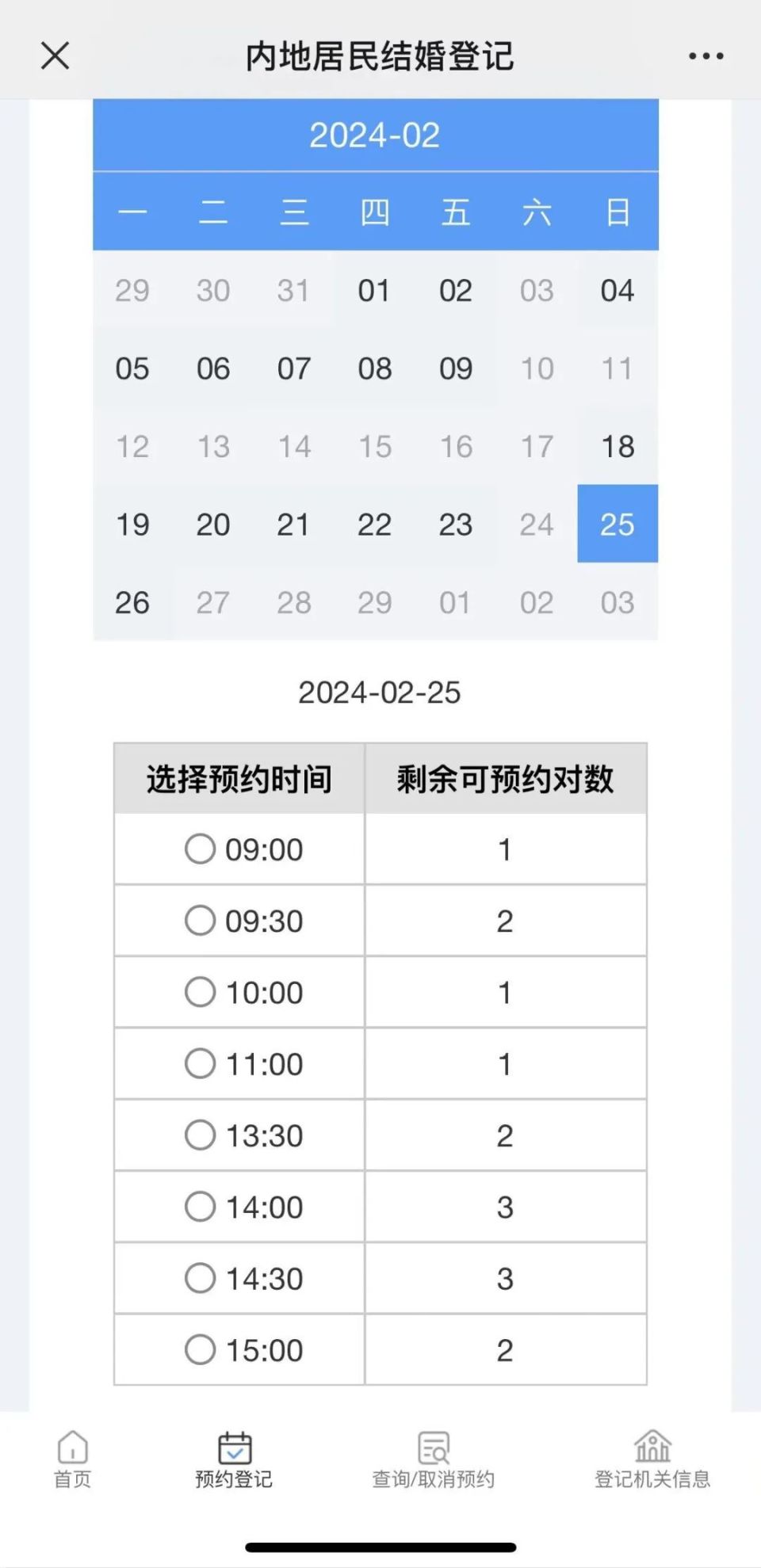Select the 09:30 appointment slot
This screenshot has width=761, height=1568.
(x=201, y=921)
